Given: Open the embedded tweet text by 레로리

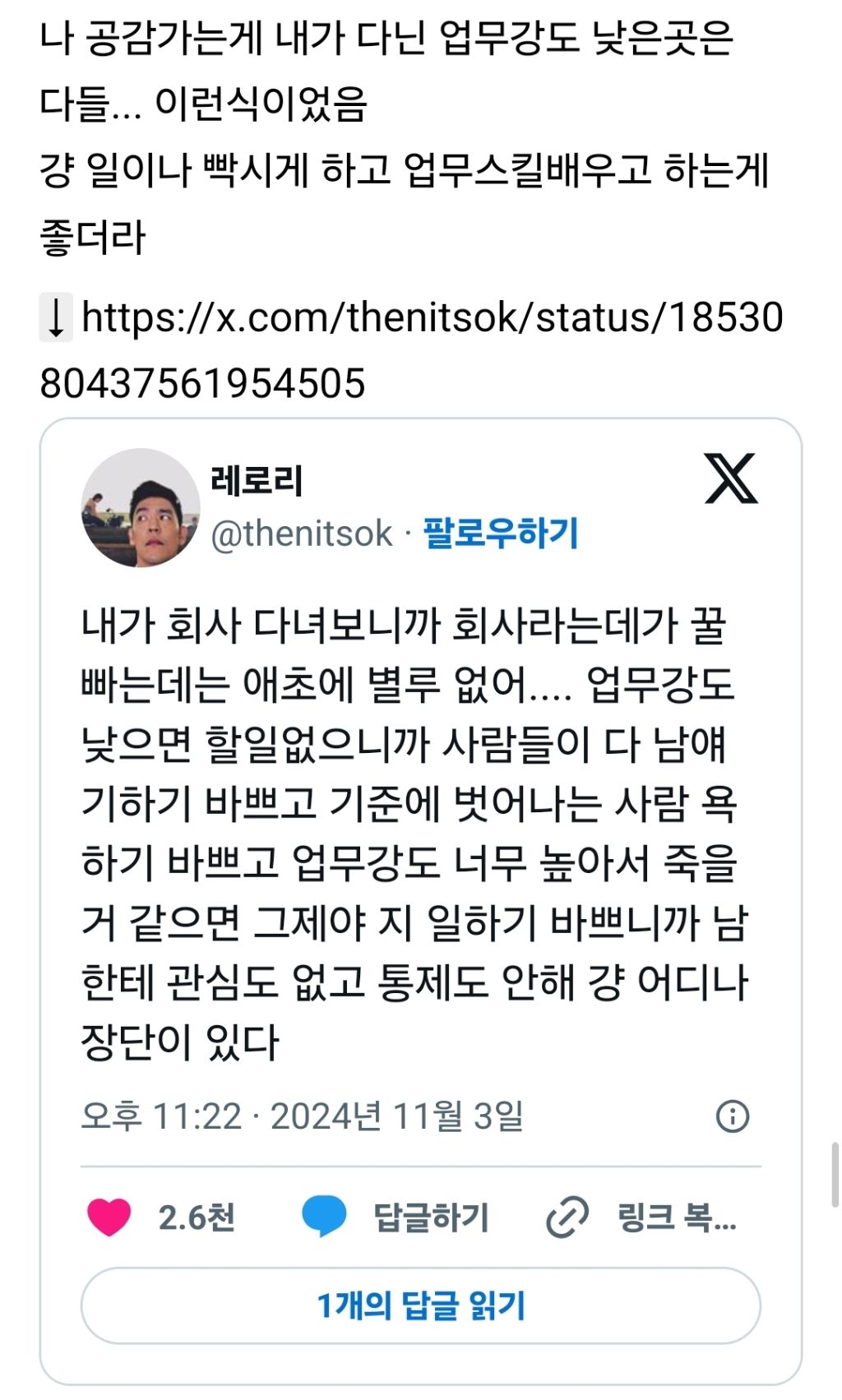Looking at the screenshot, I should pyautogui.click(x=414, y=834).
